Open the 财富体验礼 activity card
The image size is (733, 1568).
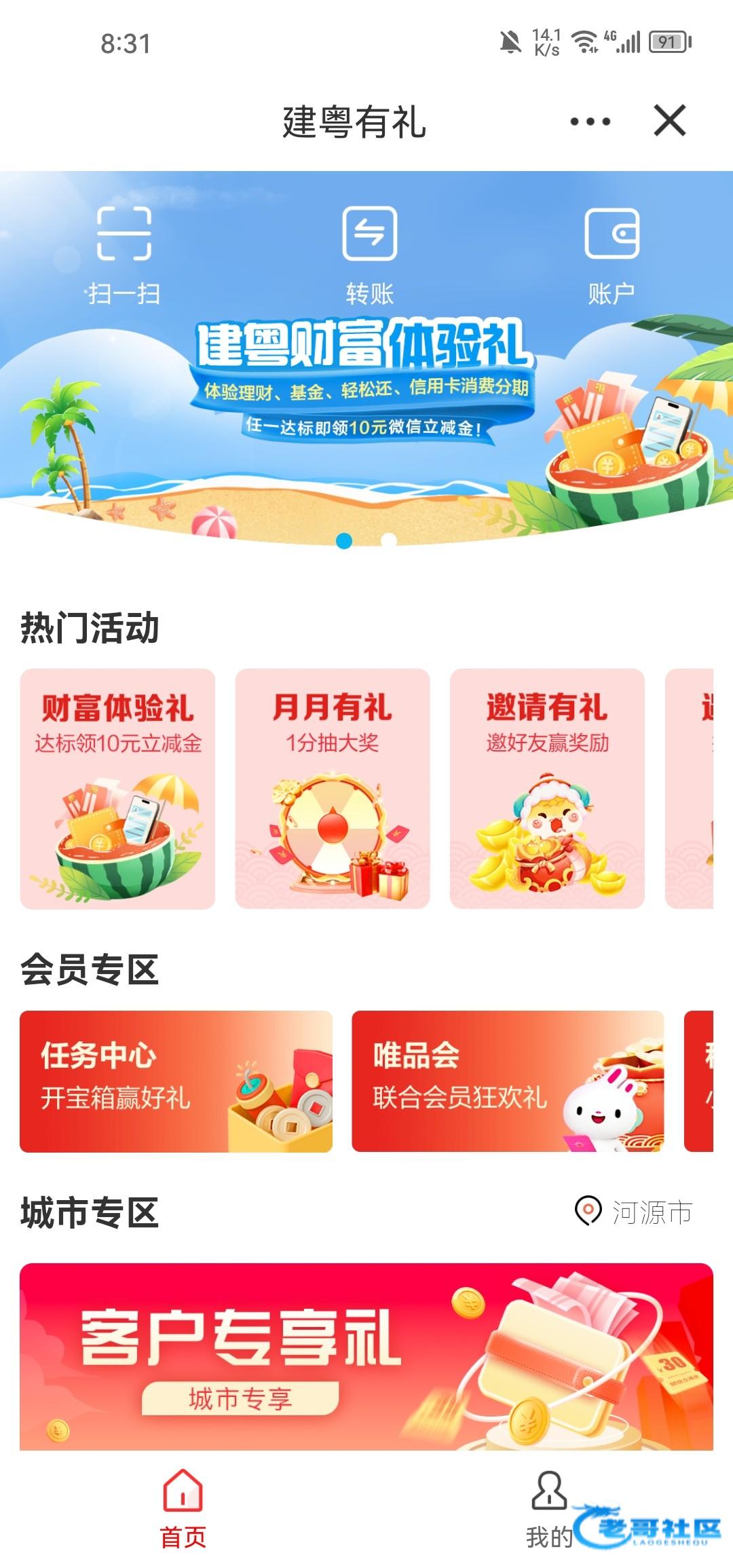(x=117, y=788)
